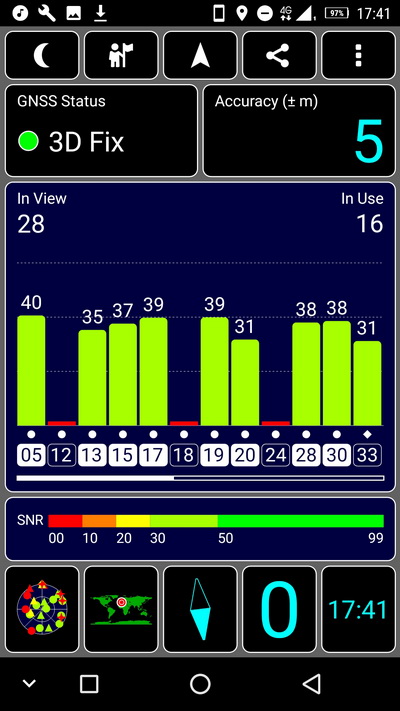Open the three-dot overflow menu
The width and height of the screenshot is (400, 711).
pyautogui.click(x=358, y=55)
